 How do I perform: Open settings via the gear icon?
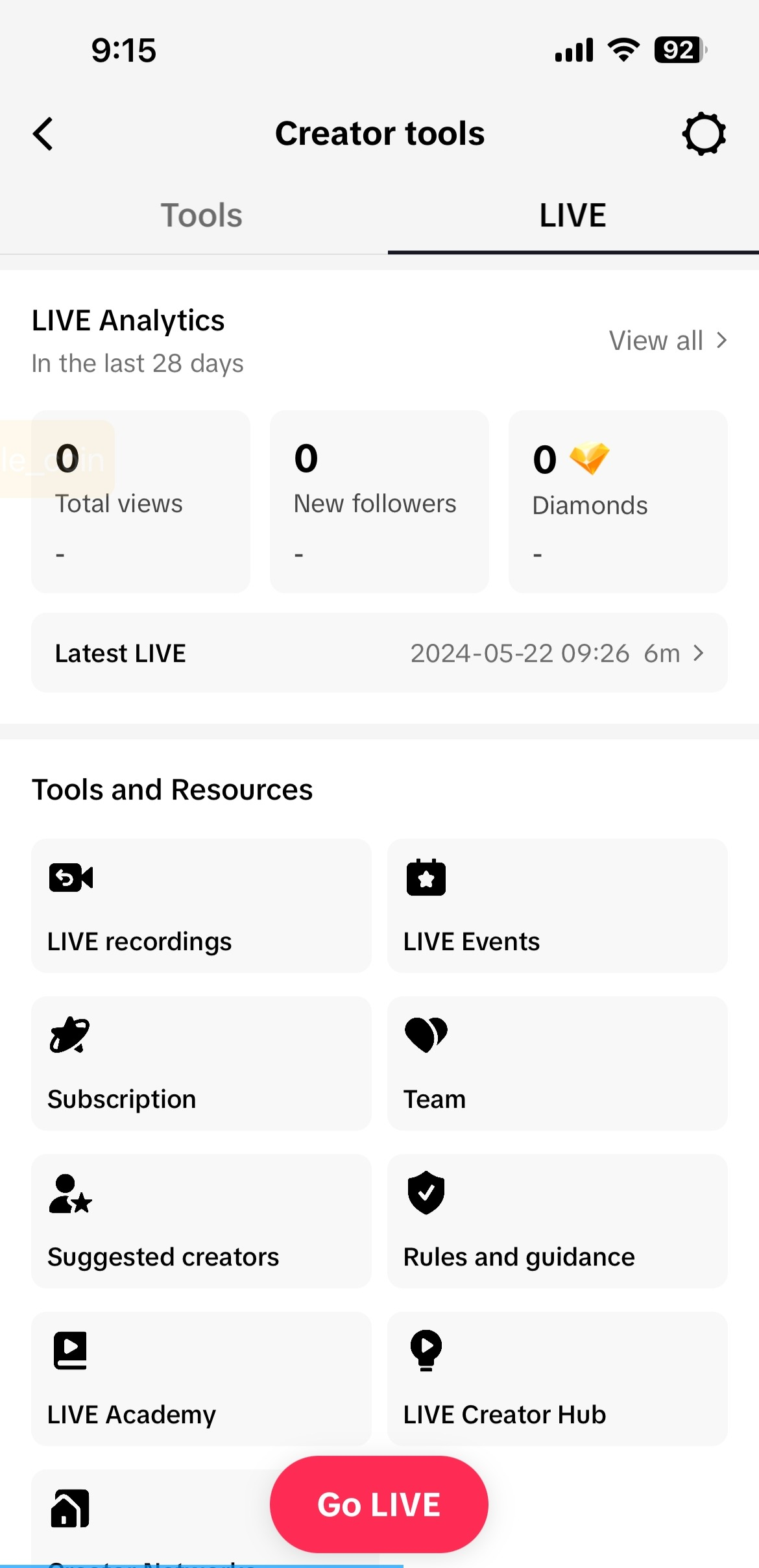tap(704, 134)
